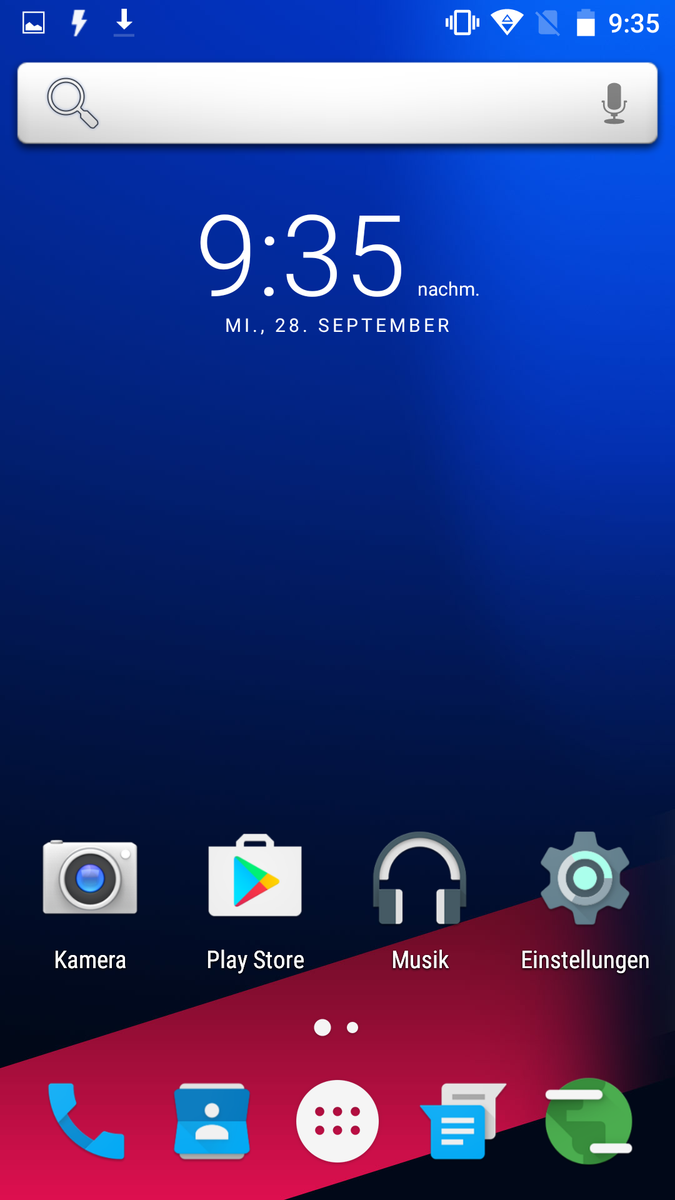The height and width of the screenshot is (1200, 675).
Task: Open Einstellungen
Action: 585,880
